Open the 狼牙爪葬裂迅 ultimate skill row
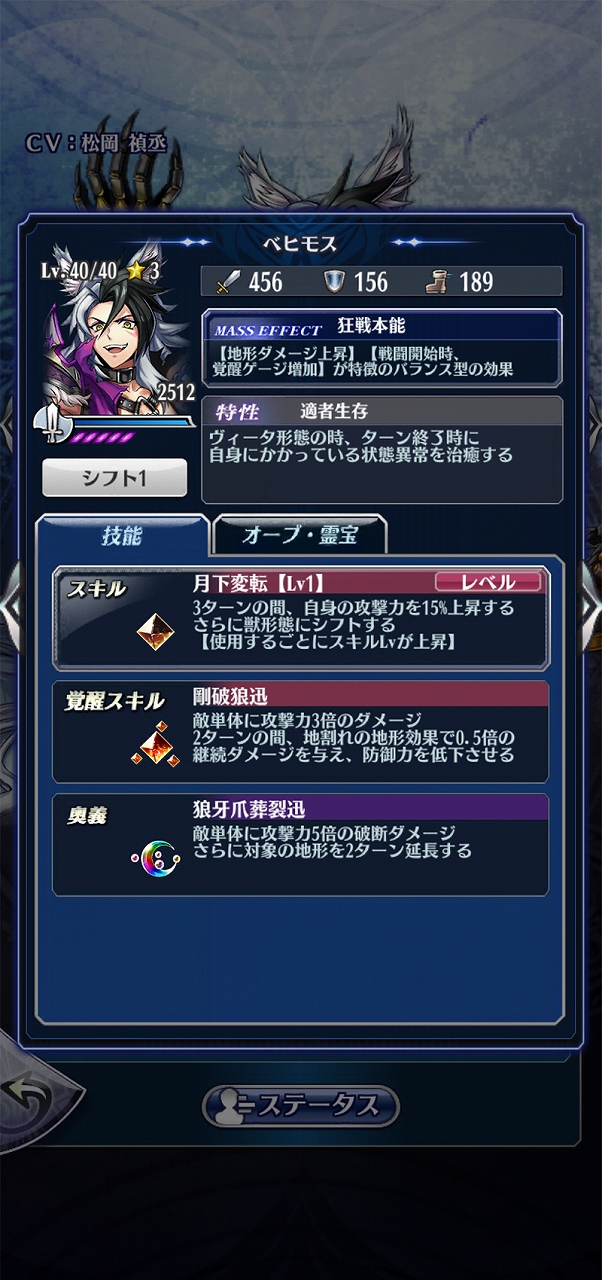Image resolution: width=602 pixels, height=1280 pixels. (x=300, y=844)
